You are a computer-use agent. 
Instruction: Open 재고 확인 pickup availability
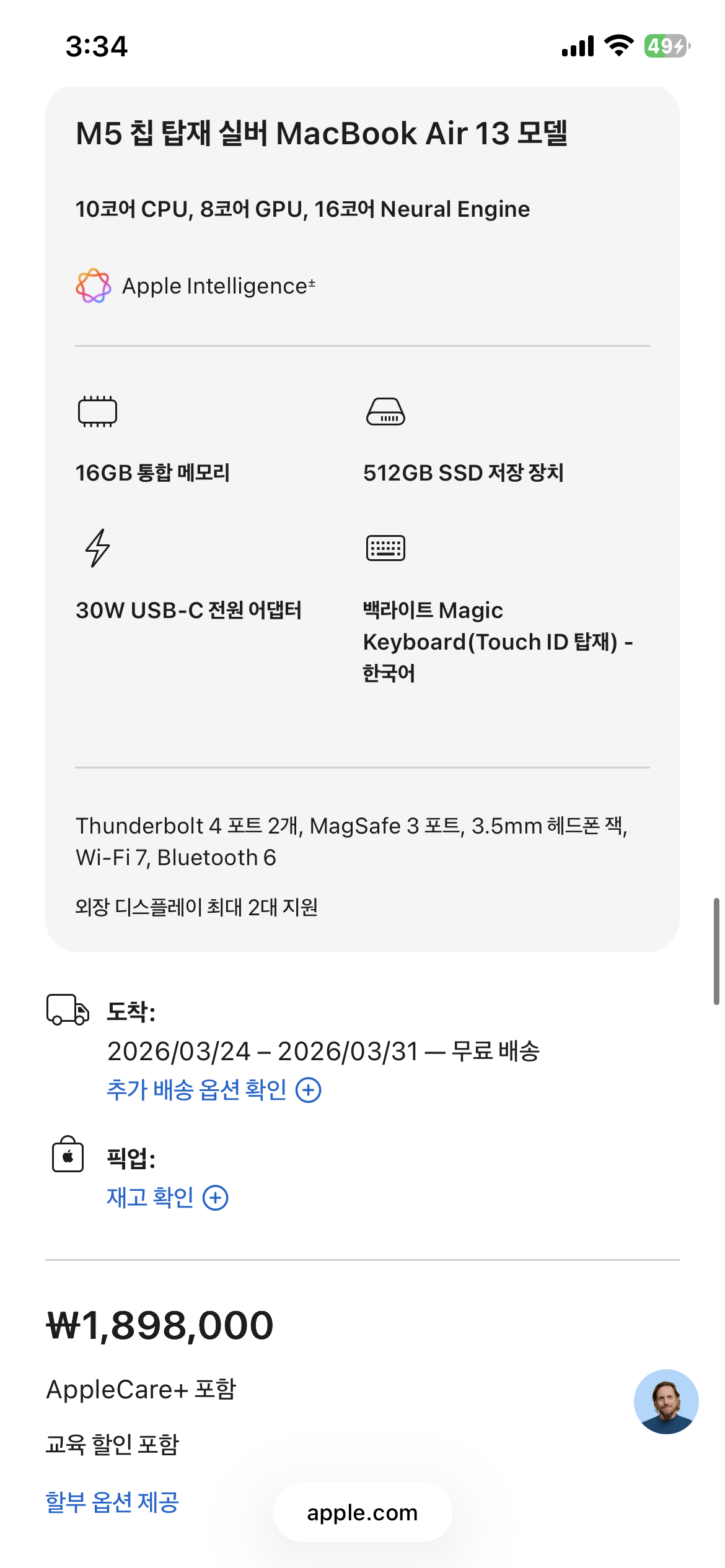167,1198
